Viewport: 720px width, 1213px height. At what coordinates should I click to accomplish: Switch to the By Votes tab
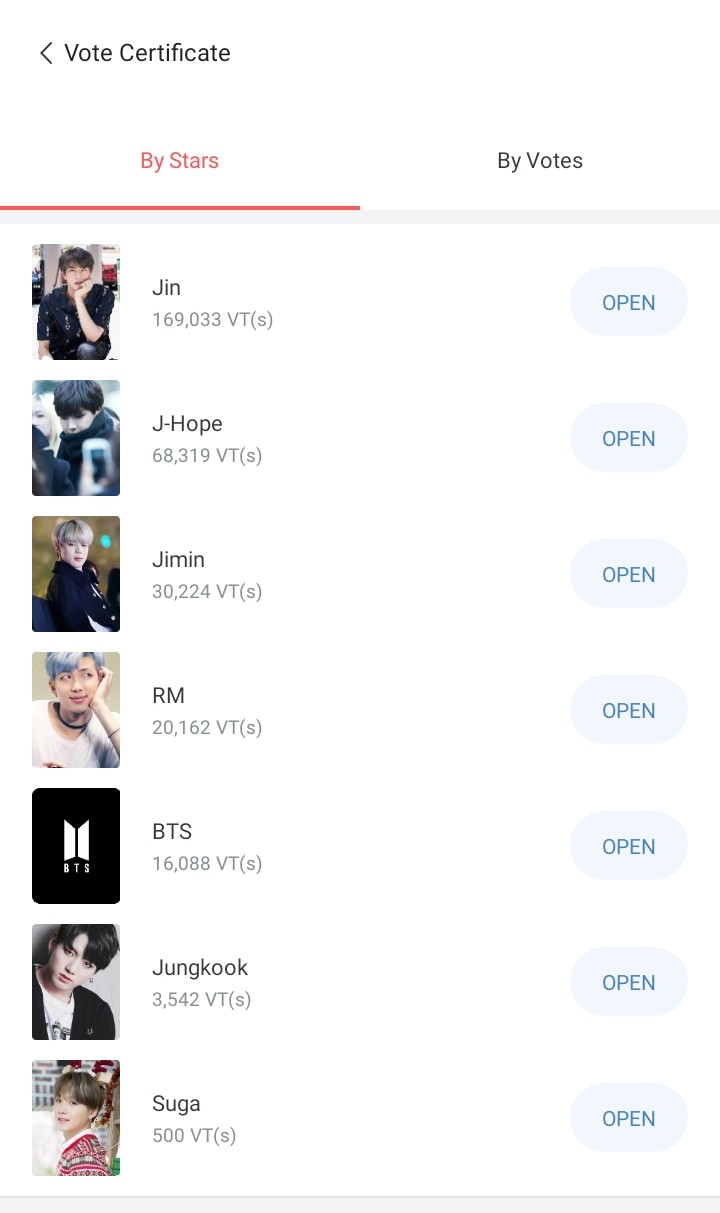539,161
